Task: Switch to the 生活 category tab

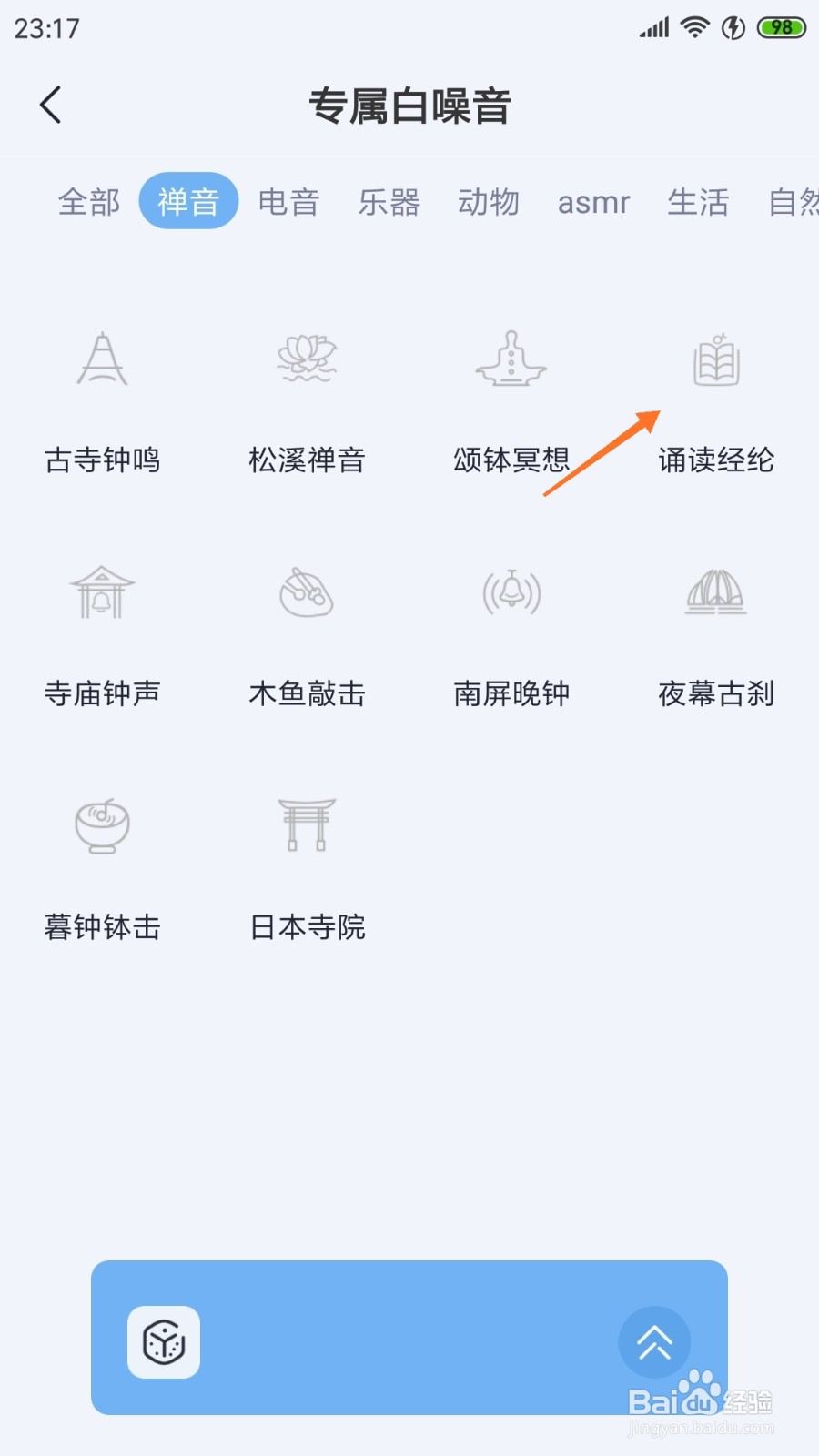Action: [698, 201]
